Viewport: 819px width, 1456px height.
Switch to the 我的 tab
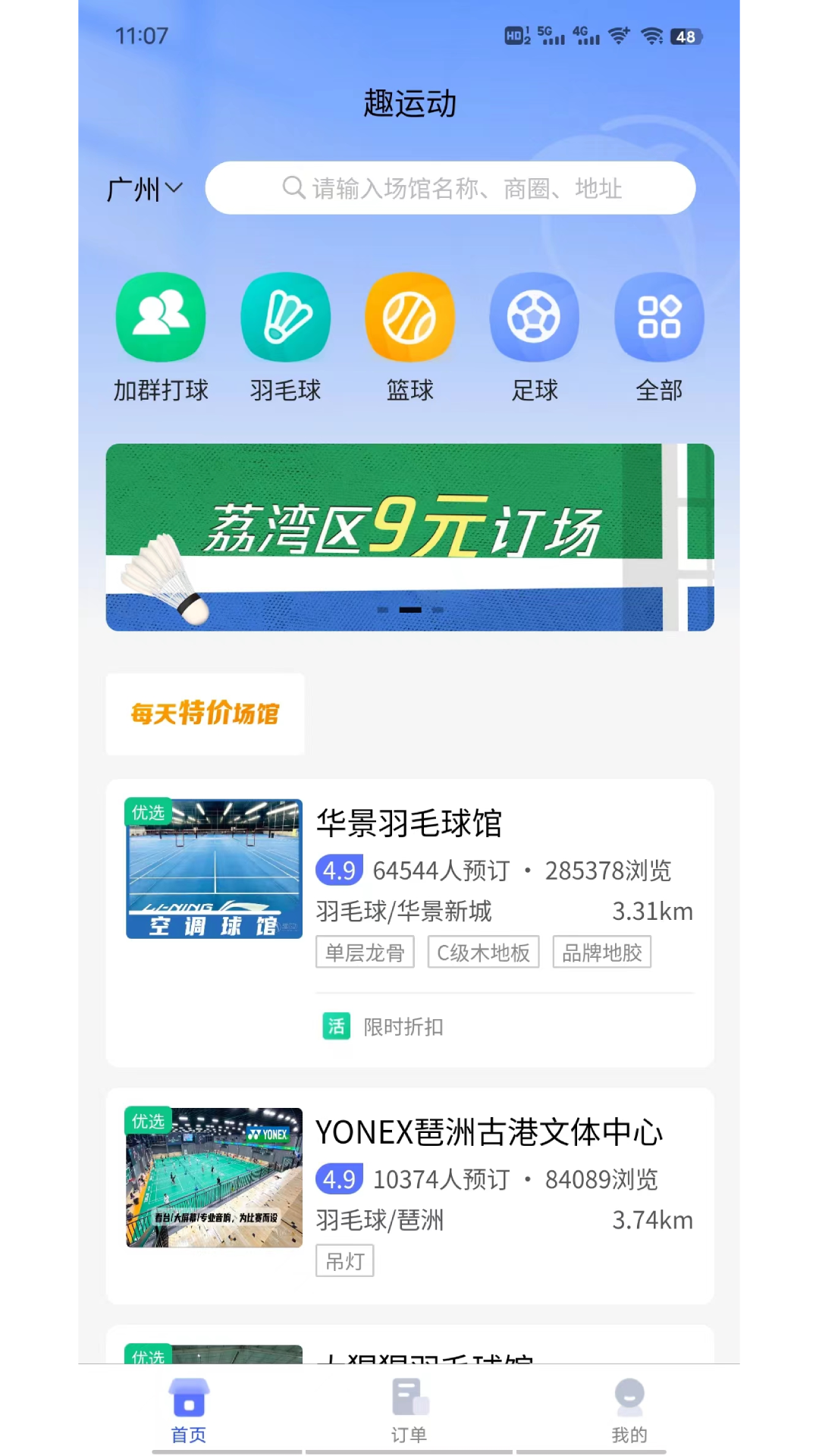[629, 1410]
